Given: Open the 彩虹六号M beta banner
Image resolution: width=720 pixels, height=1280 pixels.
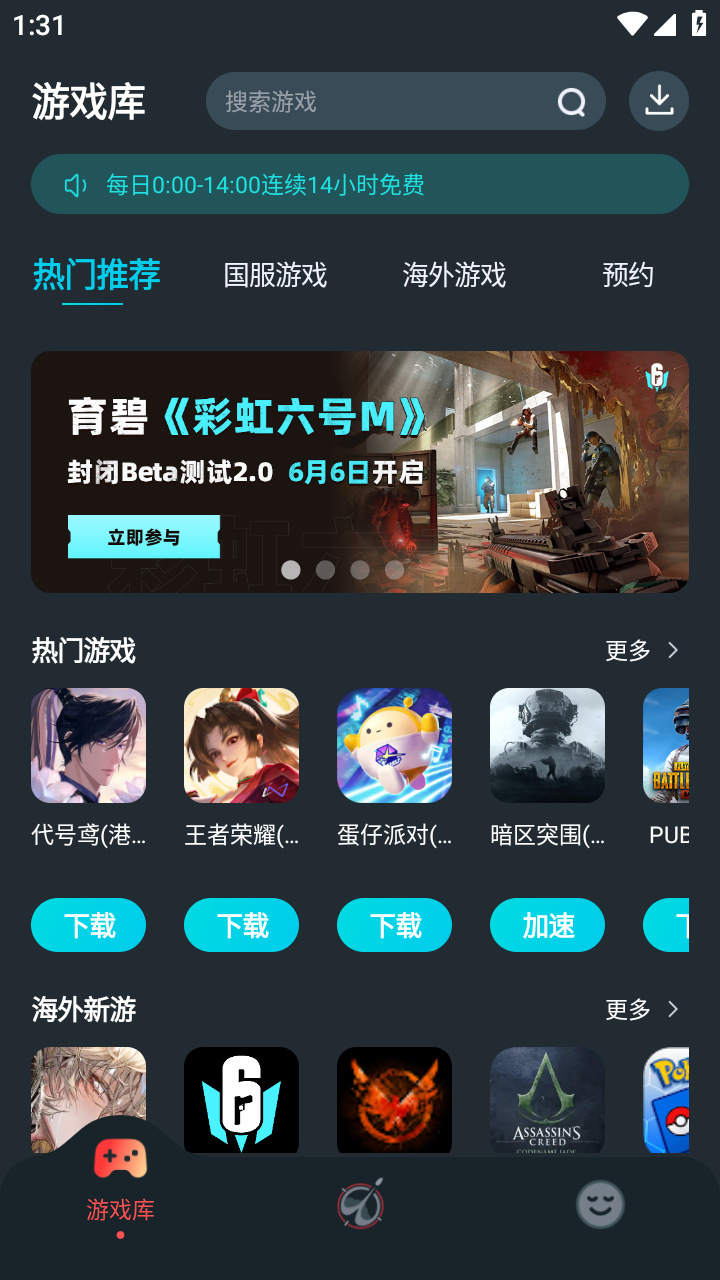Looking at the screenshot, I should pyautogui.click(x=360, y=471).
